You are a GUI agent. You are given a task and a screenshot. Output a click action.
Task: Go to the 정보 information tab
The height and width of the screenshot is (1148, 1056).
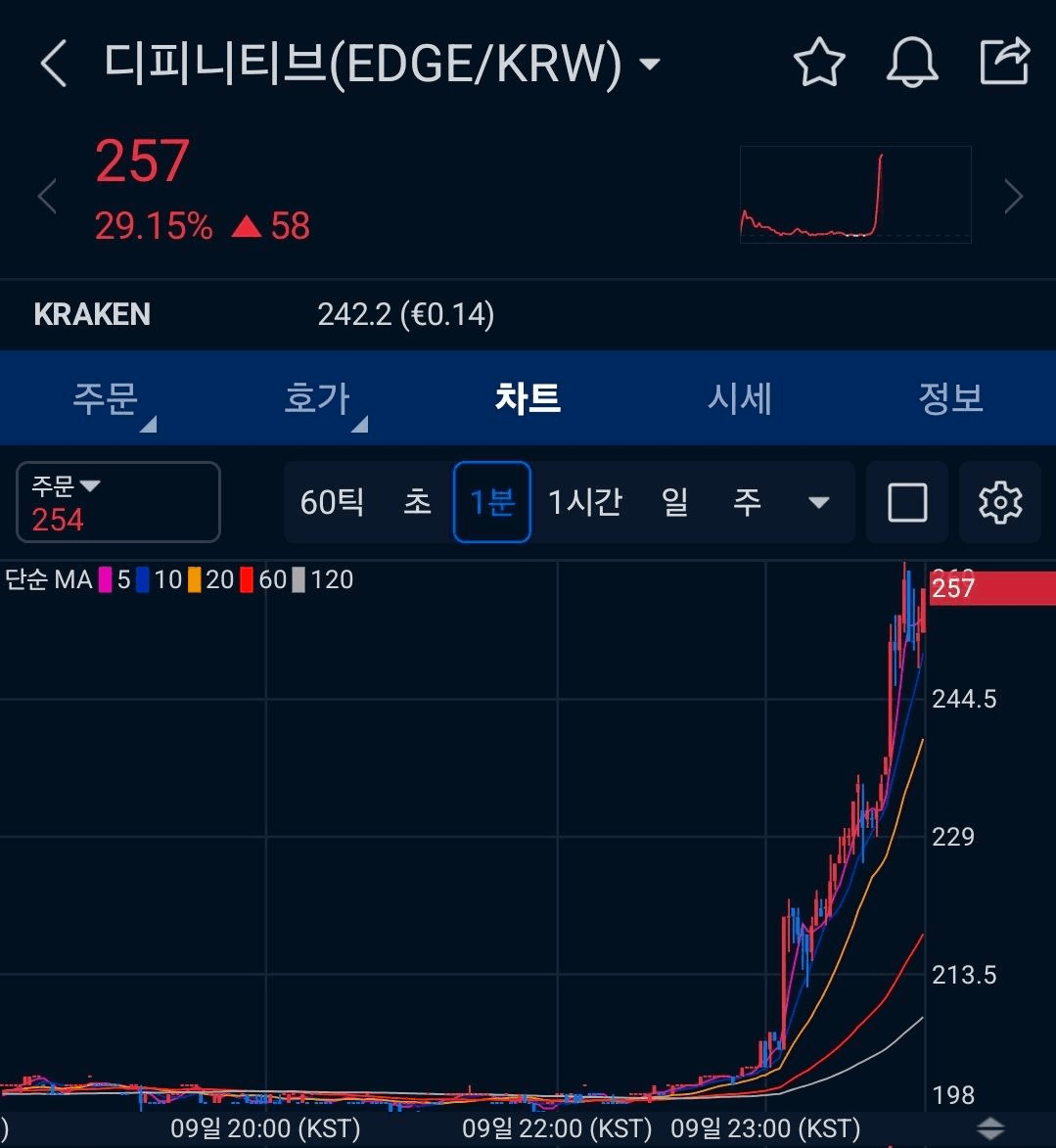coord(950,397)
